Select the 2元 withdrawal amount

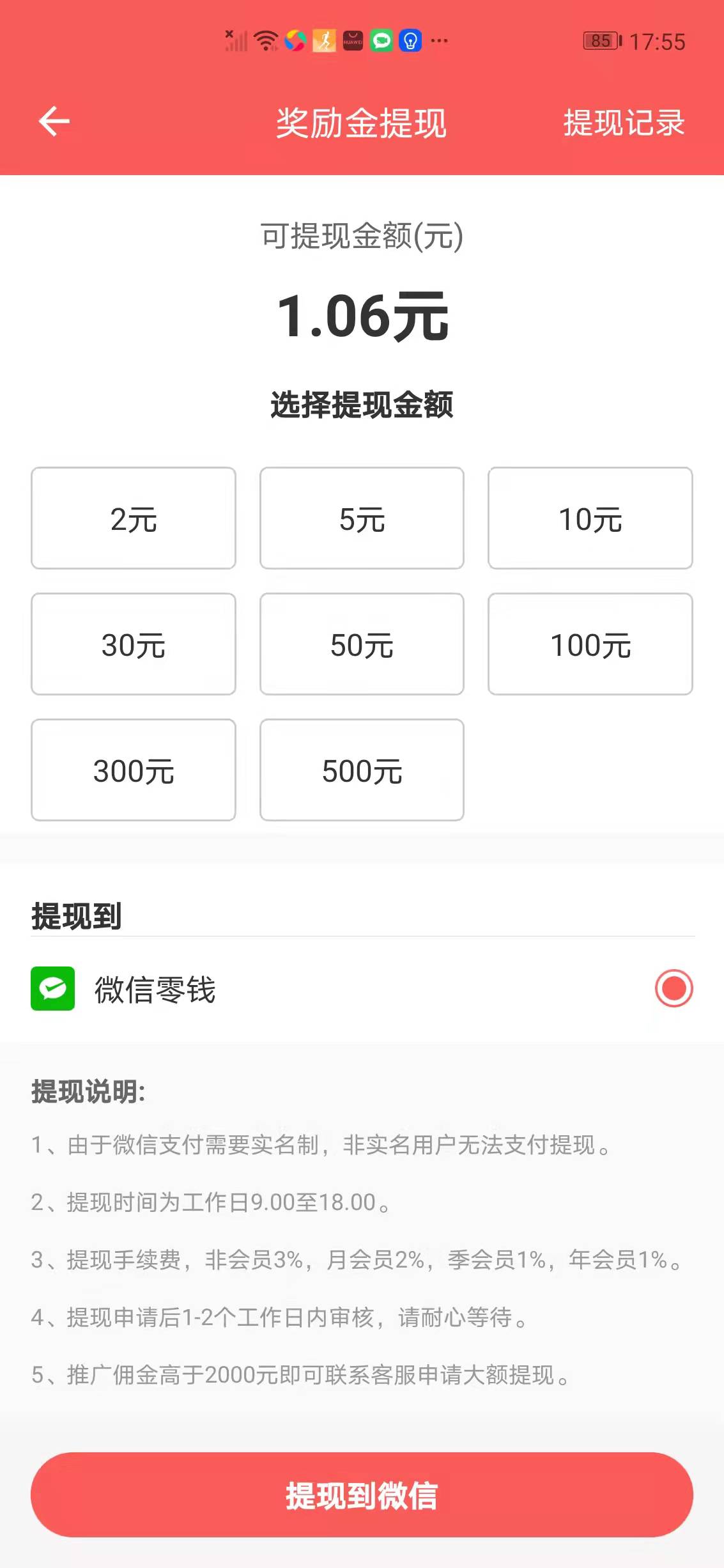(133, 519)
